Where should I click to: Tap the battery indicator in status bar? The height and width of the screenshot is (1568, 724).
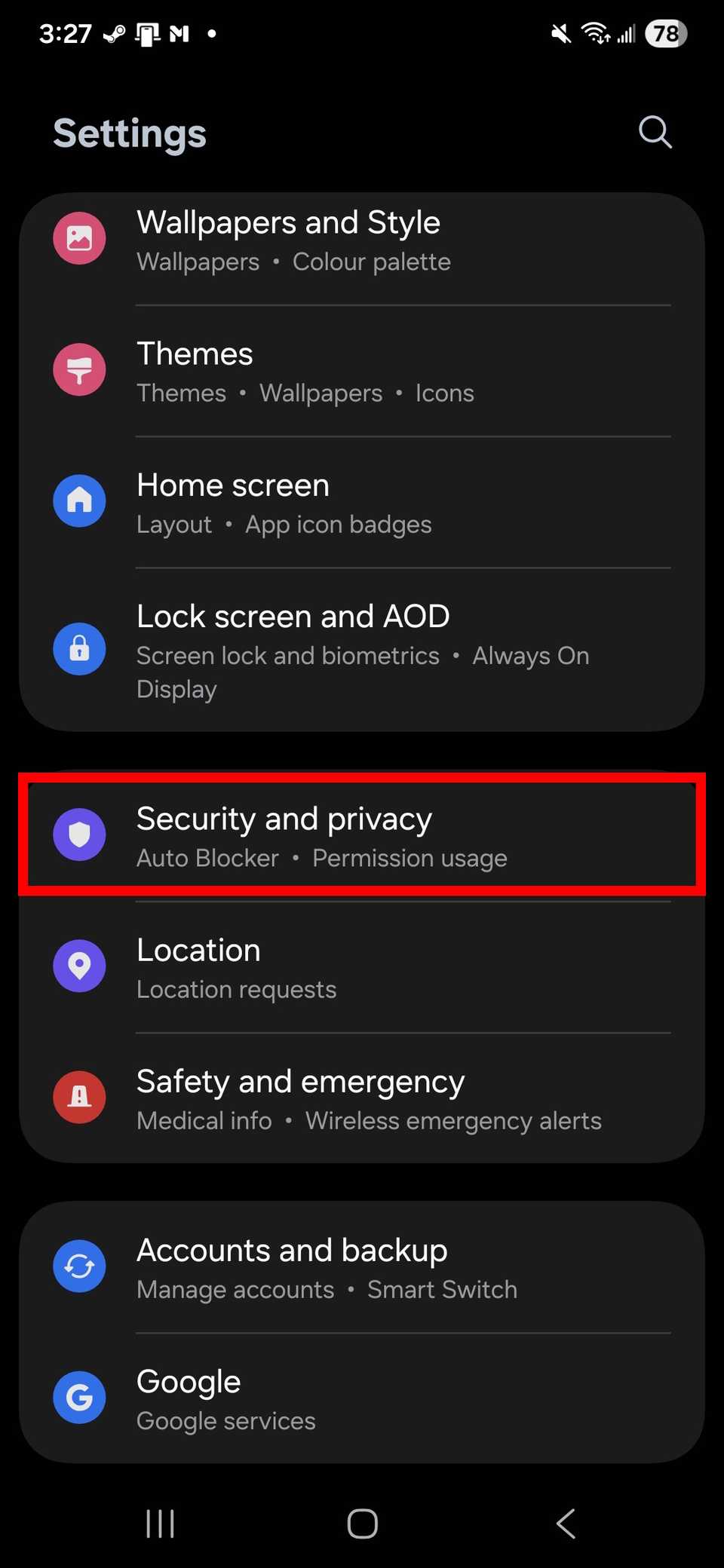[664, 33]
